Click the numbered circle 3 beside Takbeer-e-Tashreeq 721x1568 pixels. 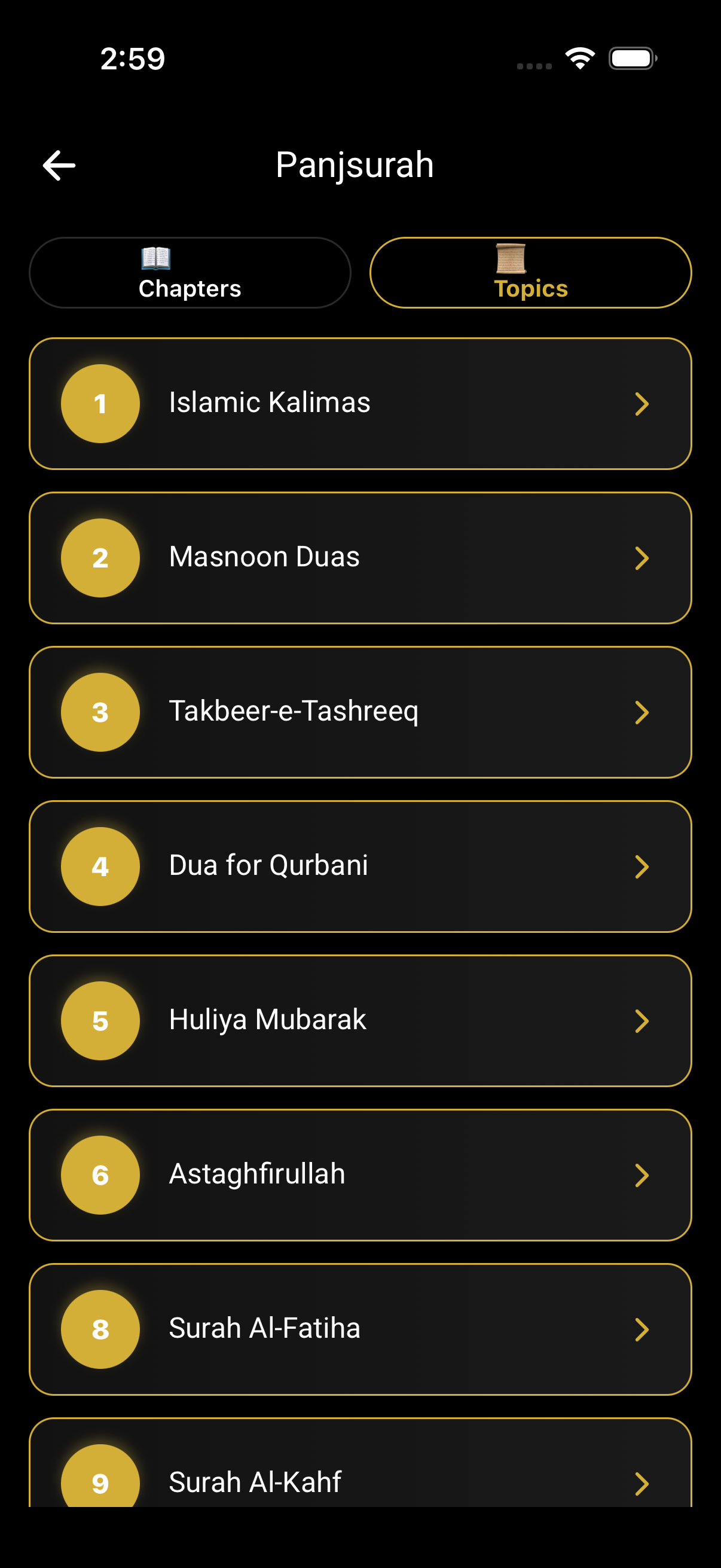point(100,712)
